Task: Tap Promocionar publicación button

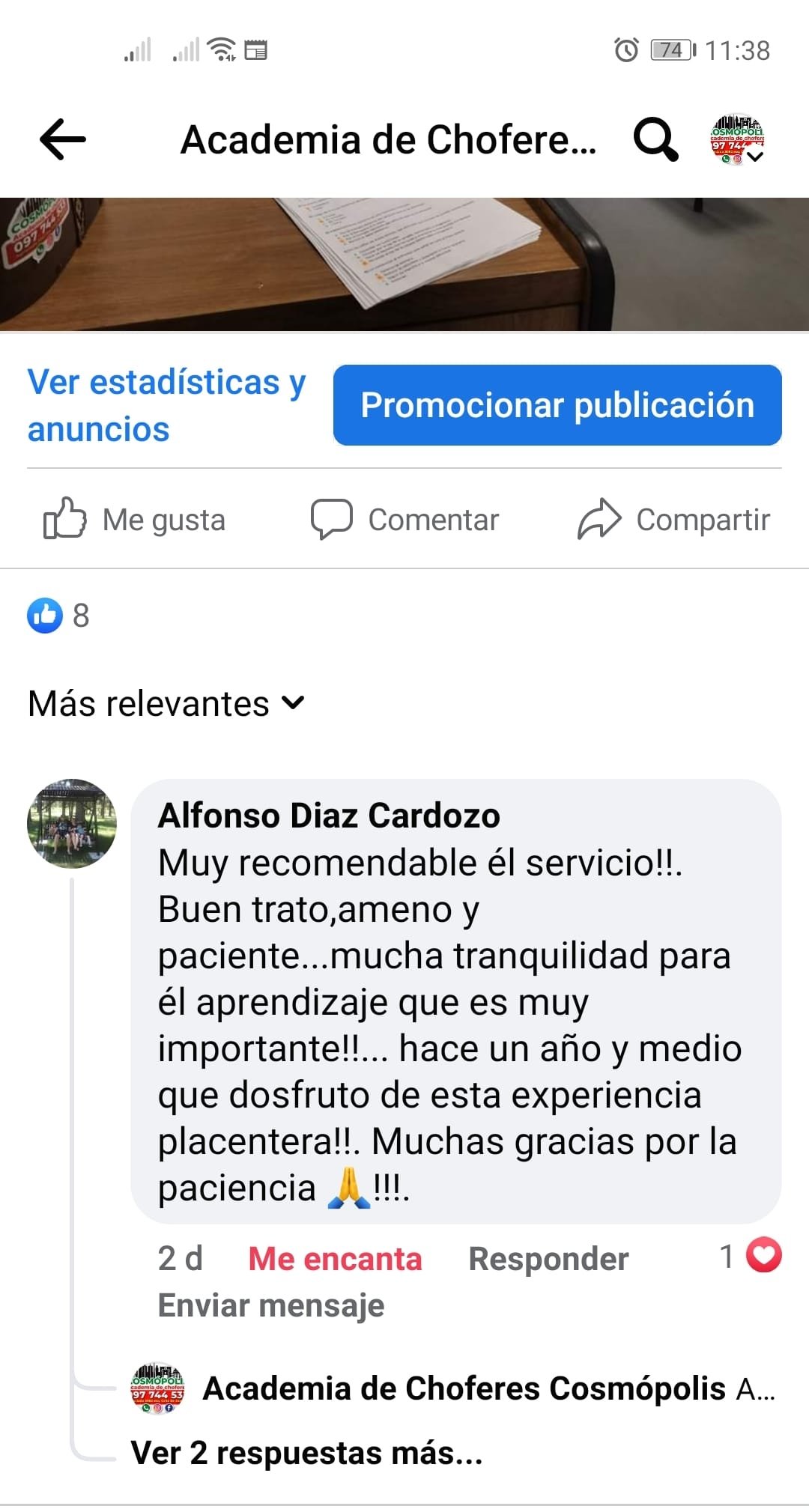Action: coord(557,405)
